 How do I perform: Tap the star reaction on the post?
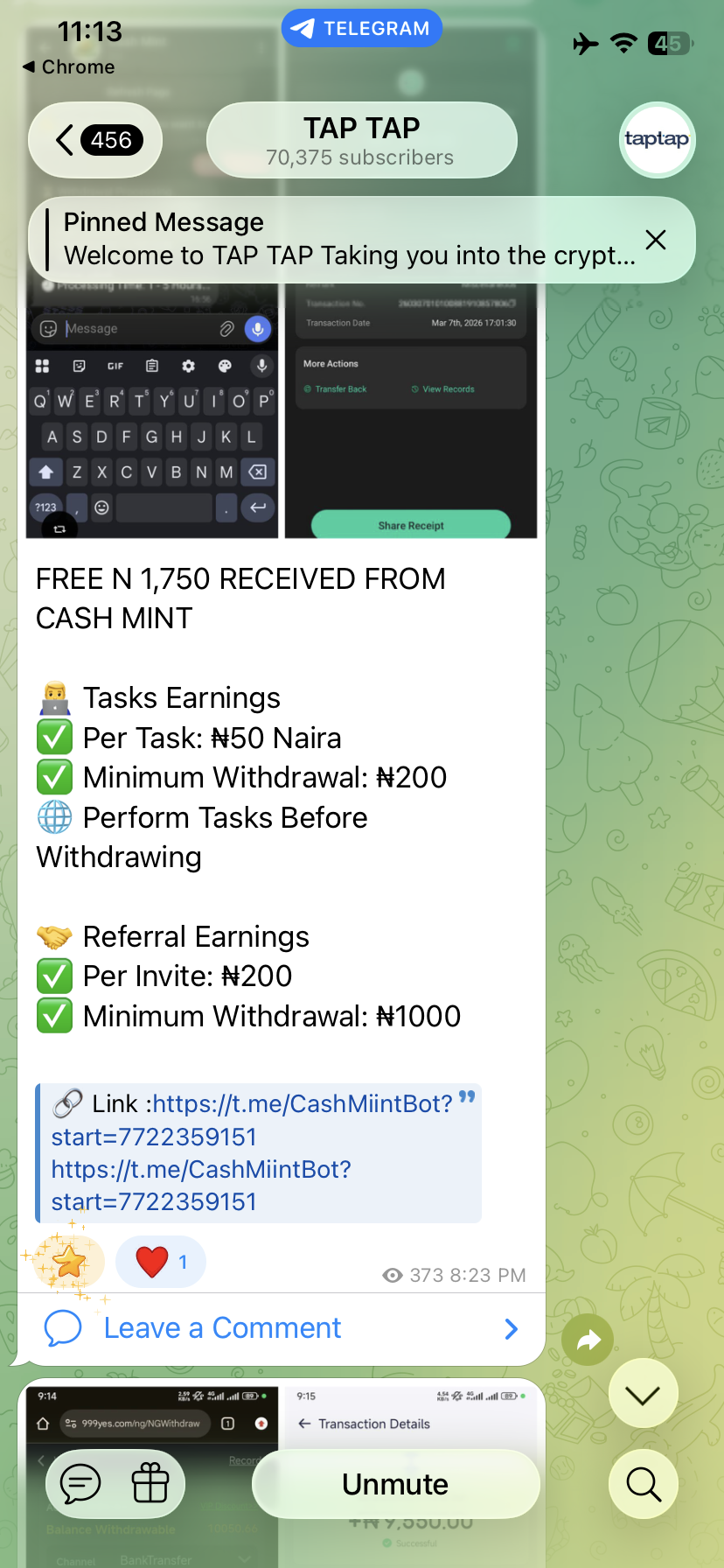click(x=68, y=1262)
